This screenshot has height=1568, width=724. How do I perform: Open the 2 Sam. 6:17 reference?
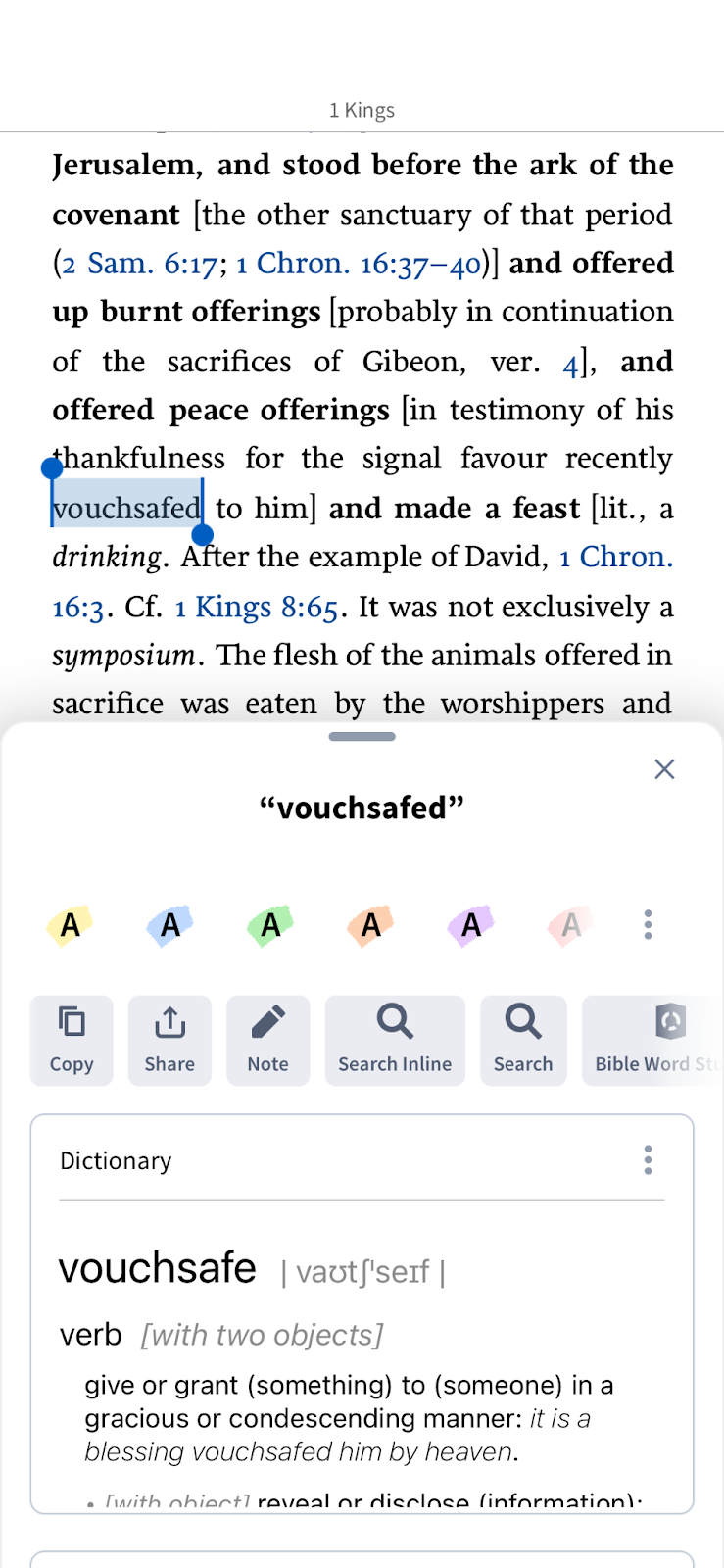click(138, 264)
